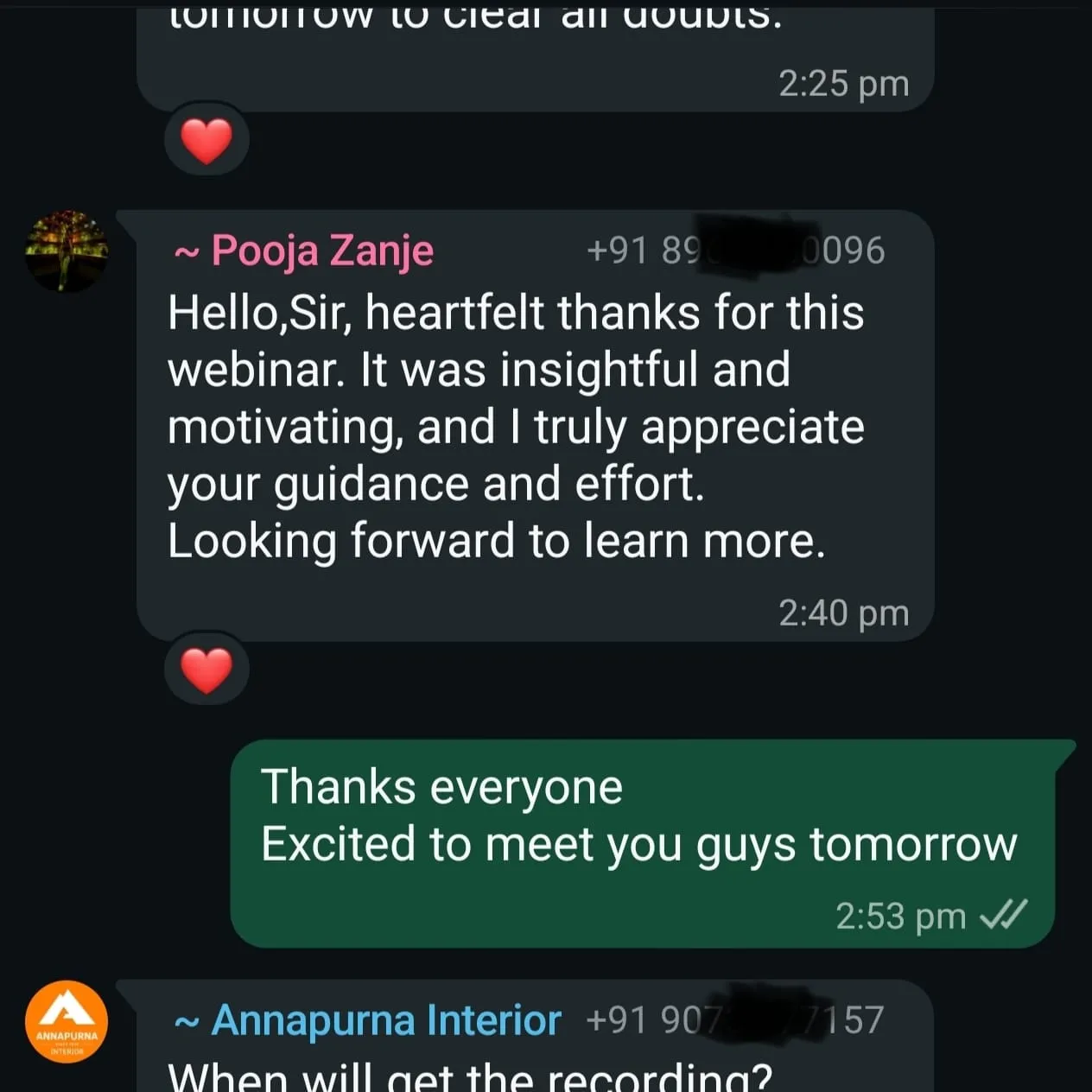
Task: View heart reaction under the 2:25 pm message
Action: 206,141
